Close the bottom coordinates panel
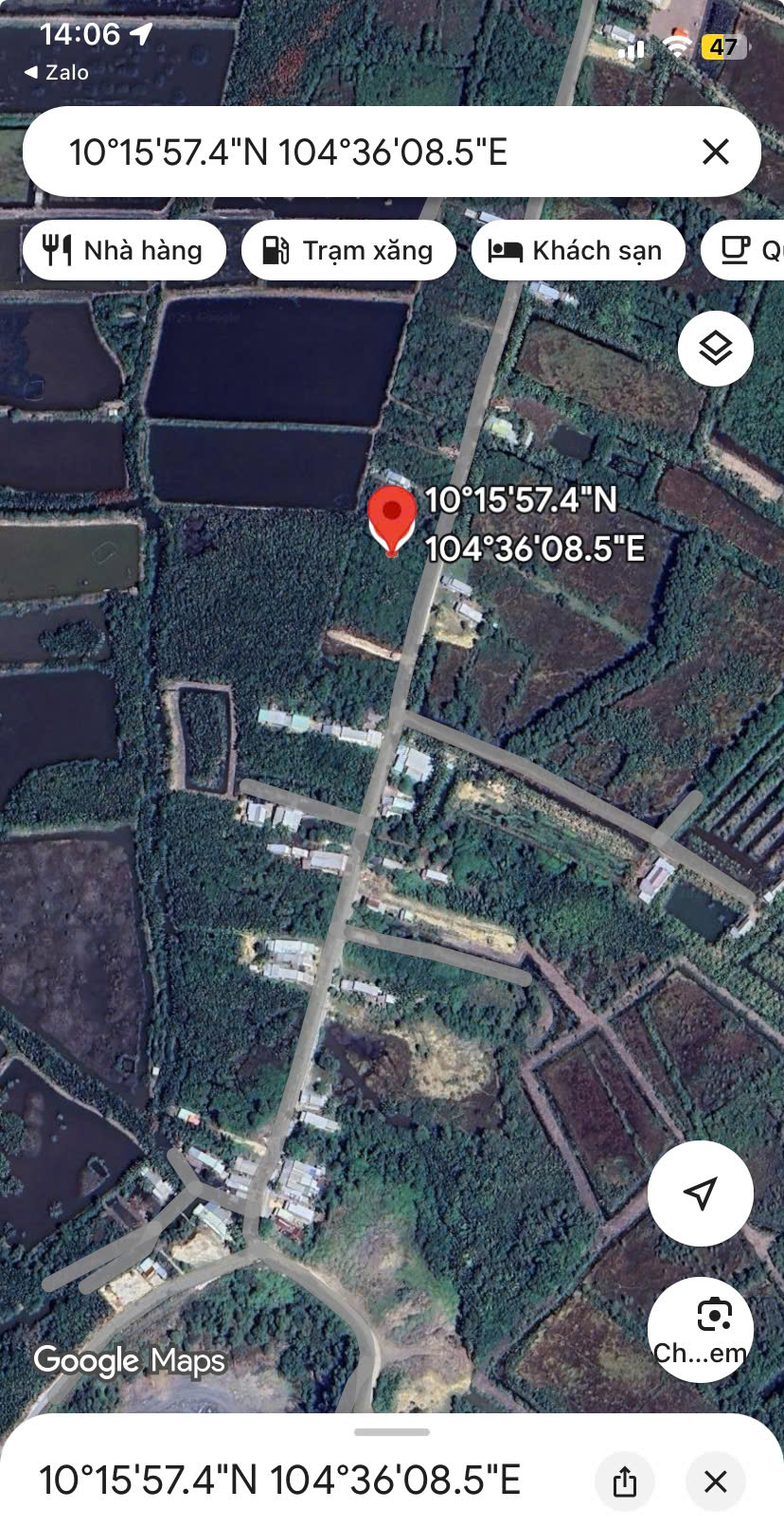 (x=716, y=1481)
